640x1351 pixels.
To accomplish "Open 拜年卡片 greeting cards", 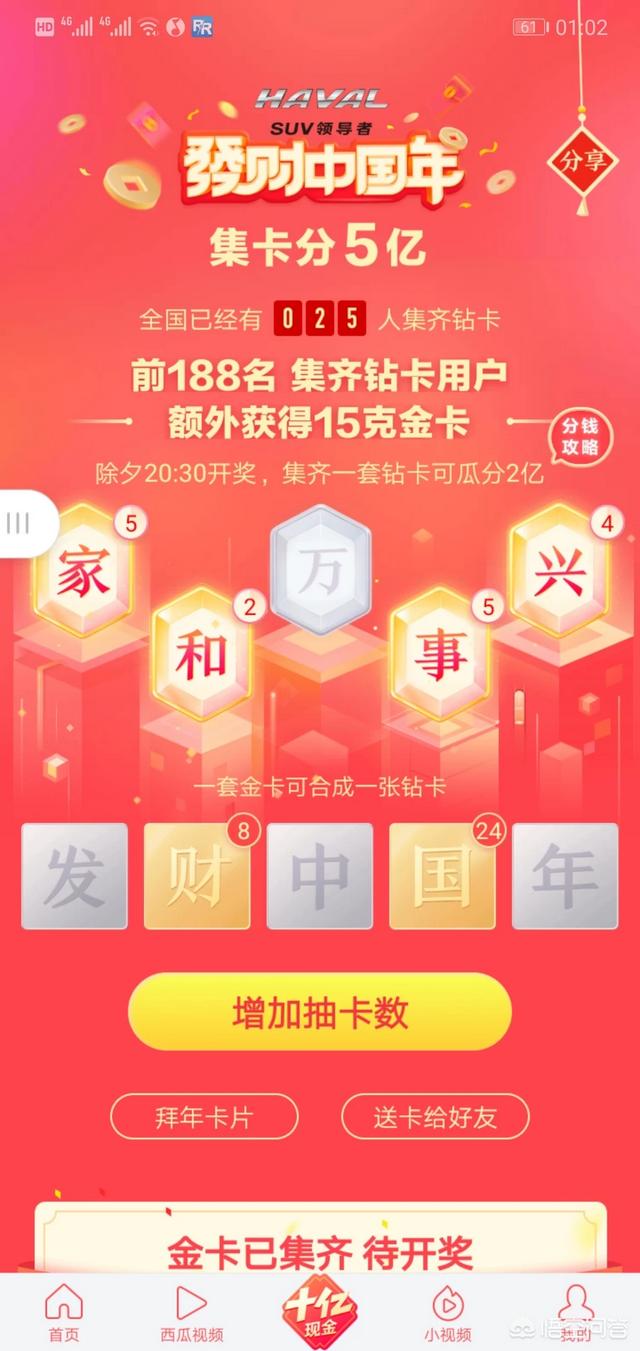I will 204,1117.
